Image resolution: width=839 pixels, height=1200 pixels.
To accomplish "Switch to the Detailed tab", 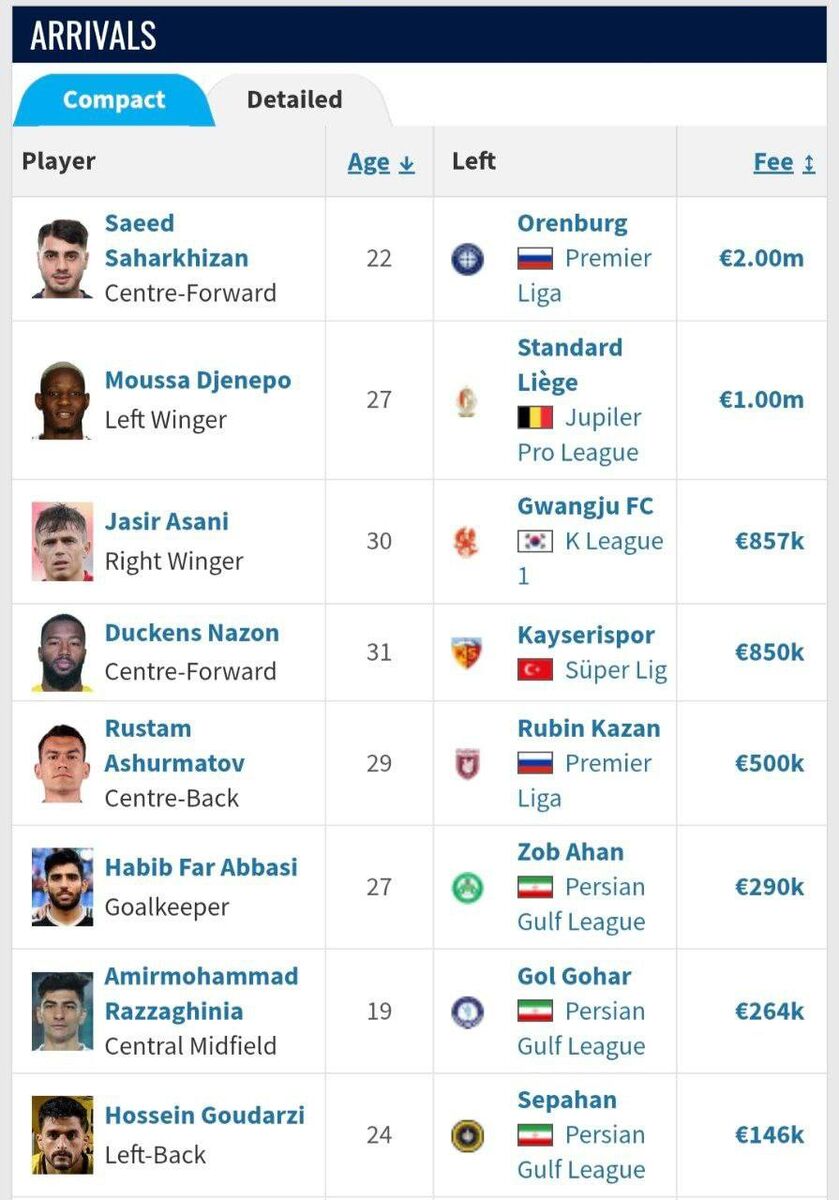I will tap(294, 100).
